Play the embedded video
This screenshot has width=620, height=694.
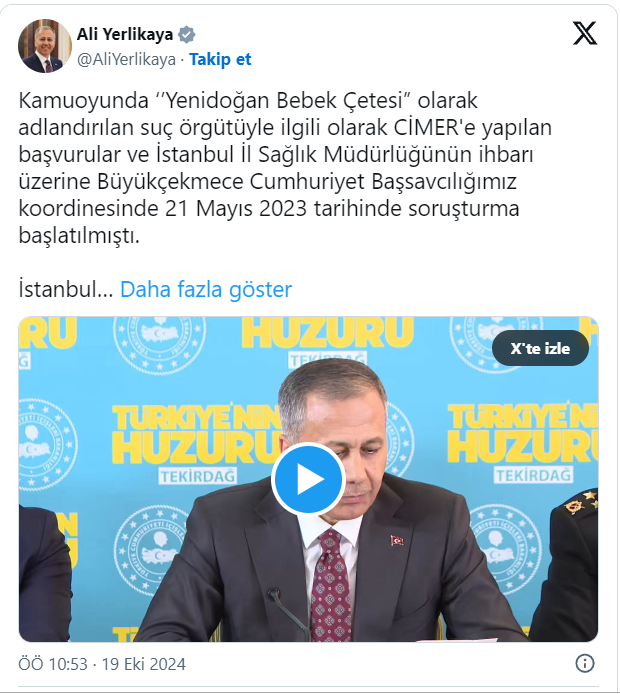[x=308, y=480]
